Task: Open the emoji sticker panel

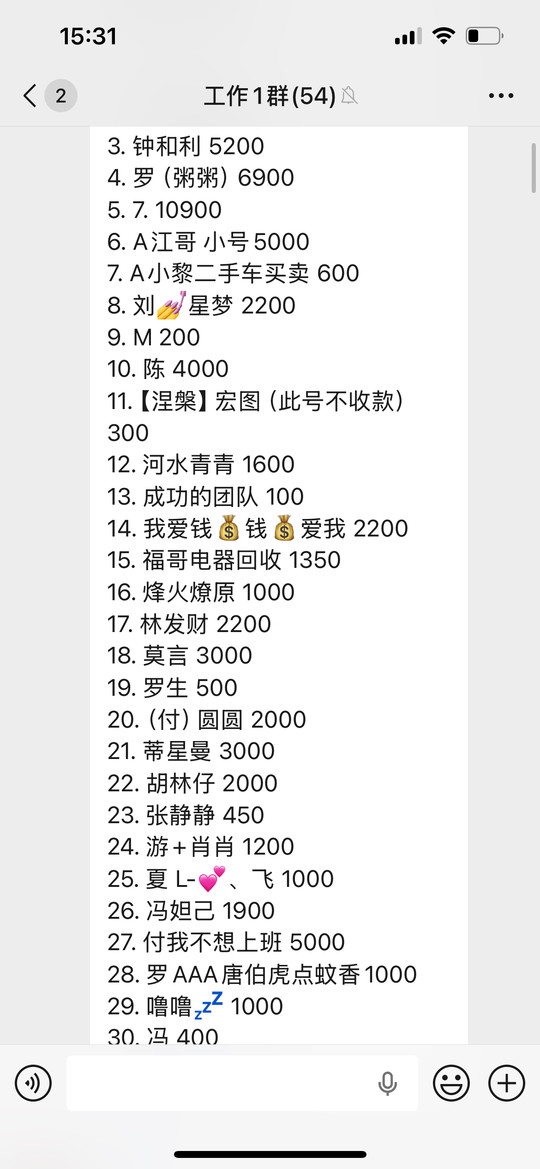Action: coord(451,1083)
